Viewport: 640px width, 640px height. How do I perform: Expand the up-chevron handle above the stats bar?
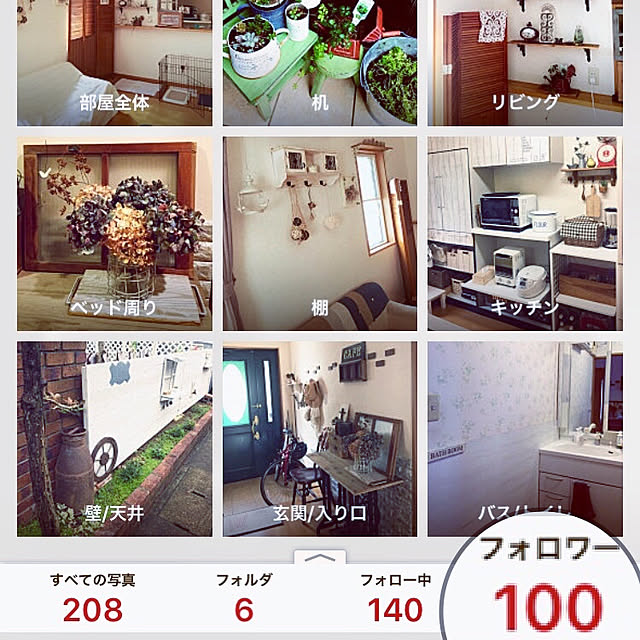click(x=319, y=558)
